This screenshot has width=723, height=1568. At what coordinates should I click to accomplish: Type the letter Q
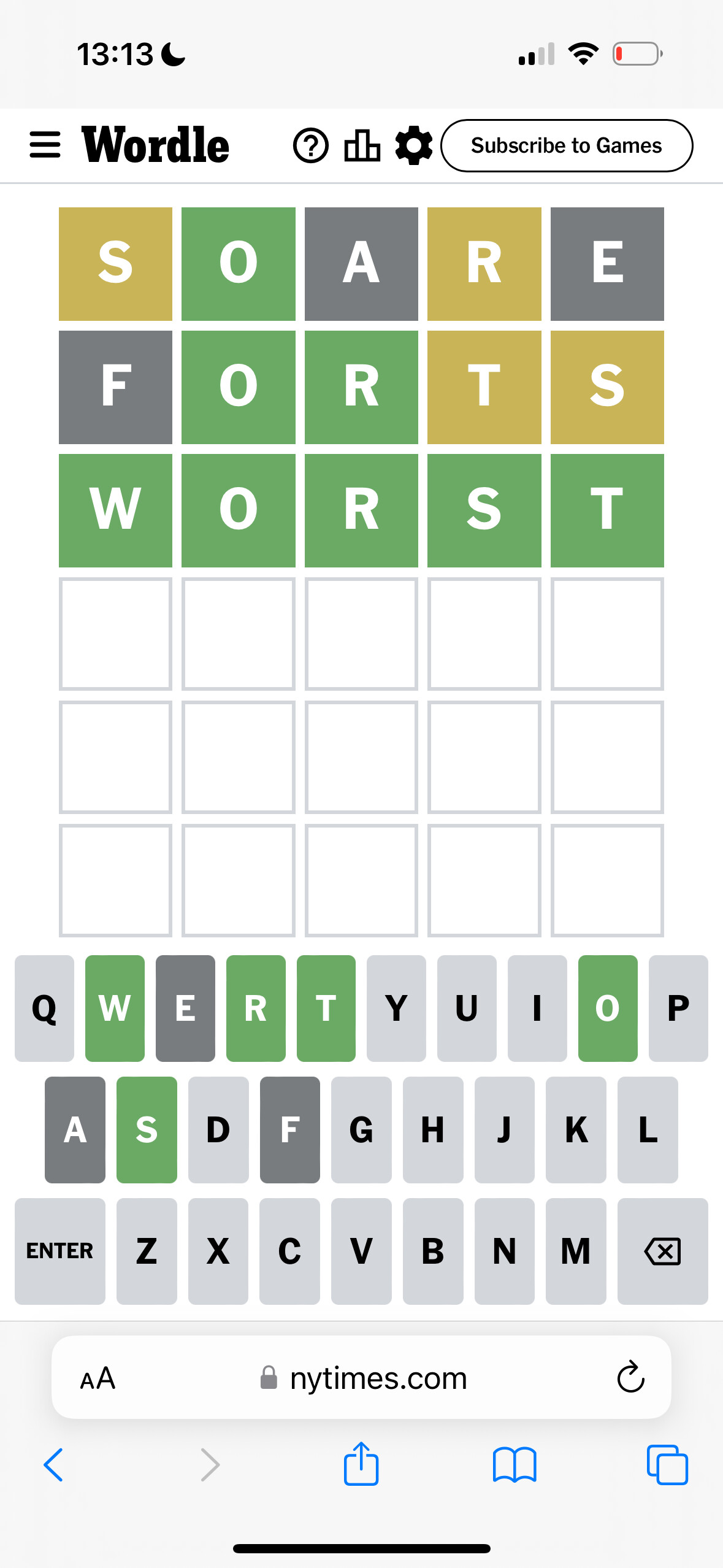44,1008
